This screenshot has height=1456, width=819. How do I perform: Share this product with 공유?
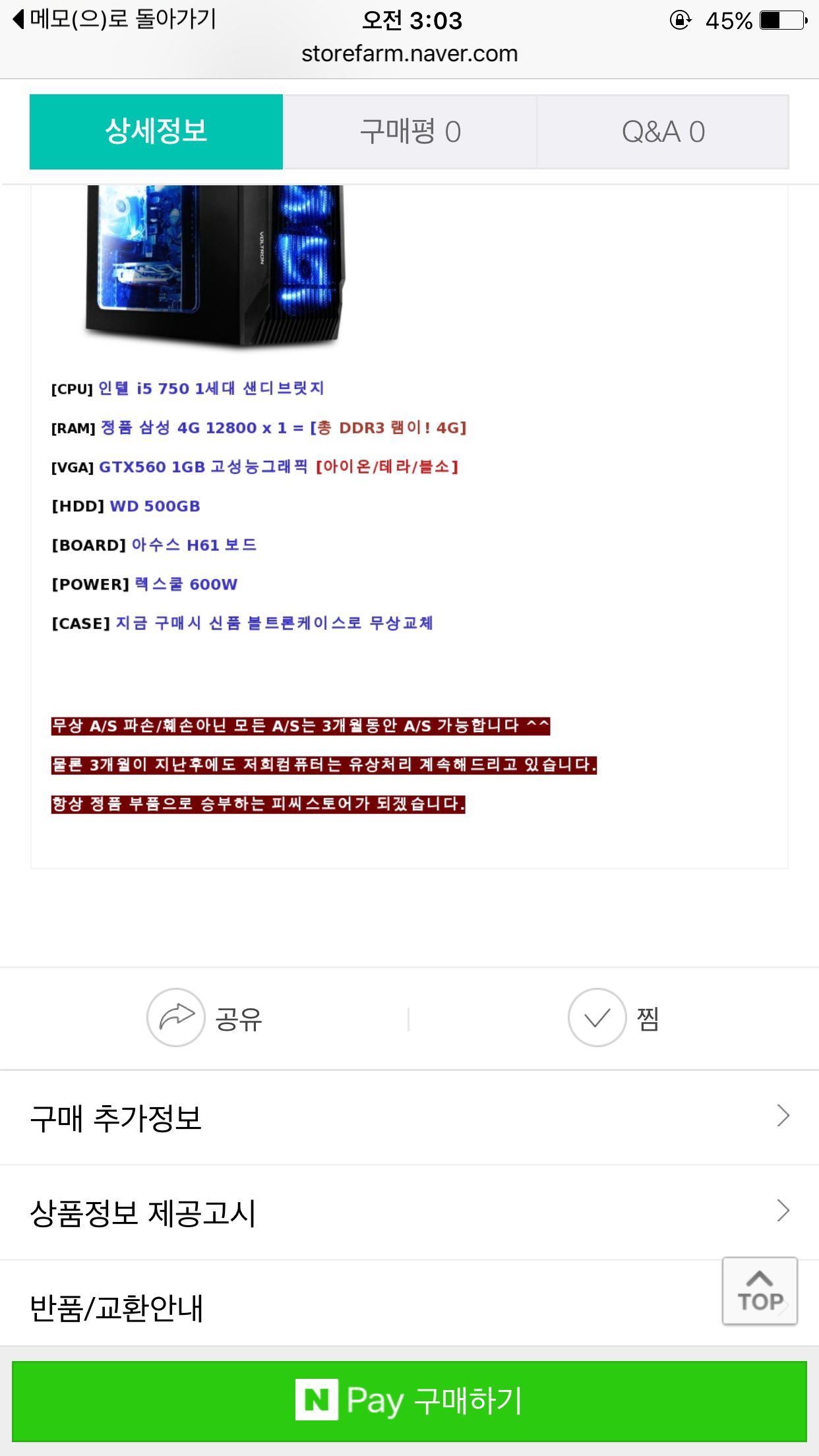pos(204,1017)
